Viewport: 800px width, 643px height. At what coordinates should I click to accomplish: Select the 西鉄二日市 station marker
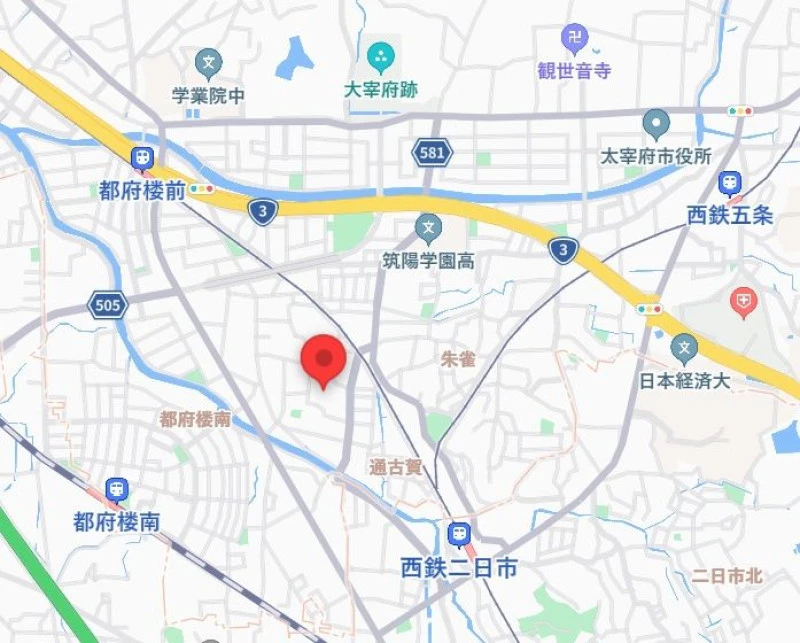459,535
